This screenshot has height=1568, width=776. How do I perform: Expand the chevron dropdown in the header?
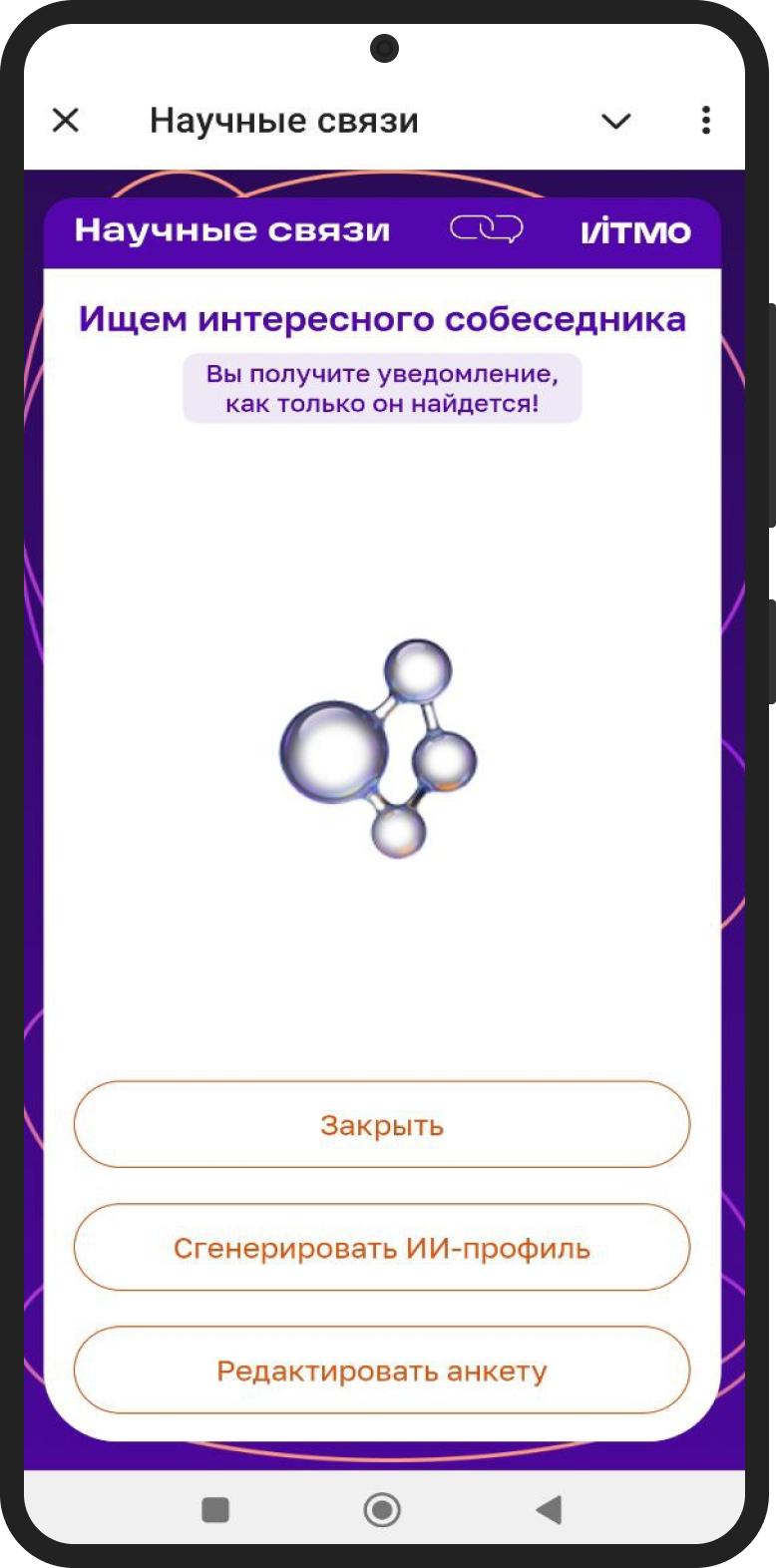click(x=615, y=122)
